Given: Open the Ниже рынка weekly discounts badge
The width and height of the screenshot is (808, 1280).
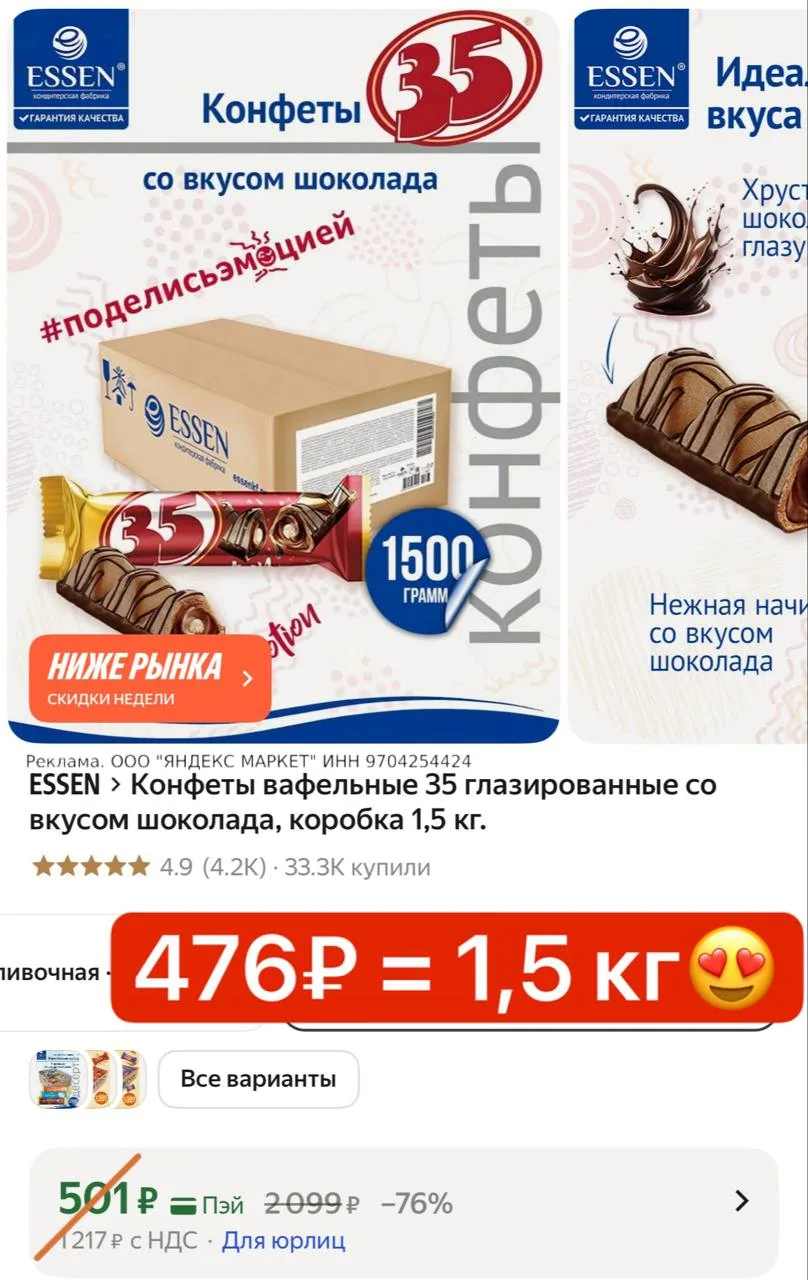Looking at the screenshot, I should pos(149,678).
